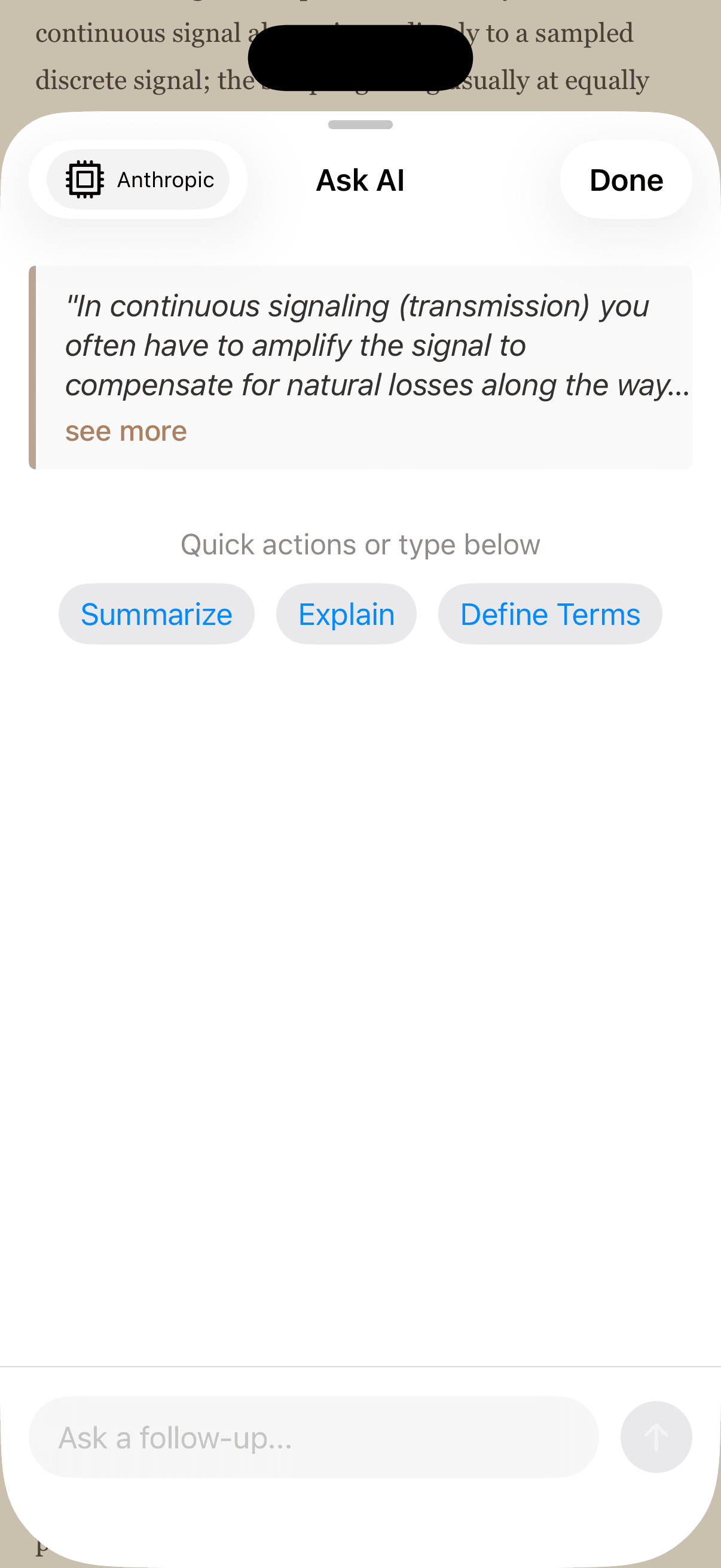
Task: Tap the send arrow button
Action: pos(655,1437)
